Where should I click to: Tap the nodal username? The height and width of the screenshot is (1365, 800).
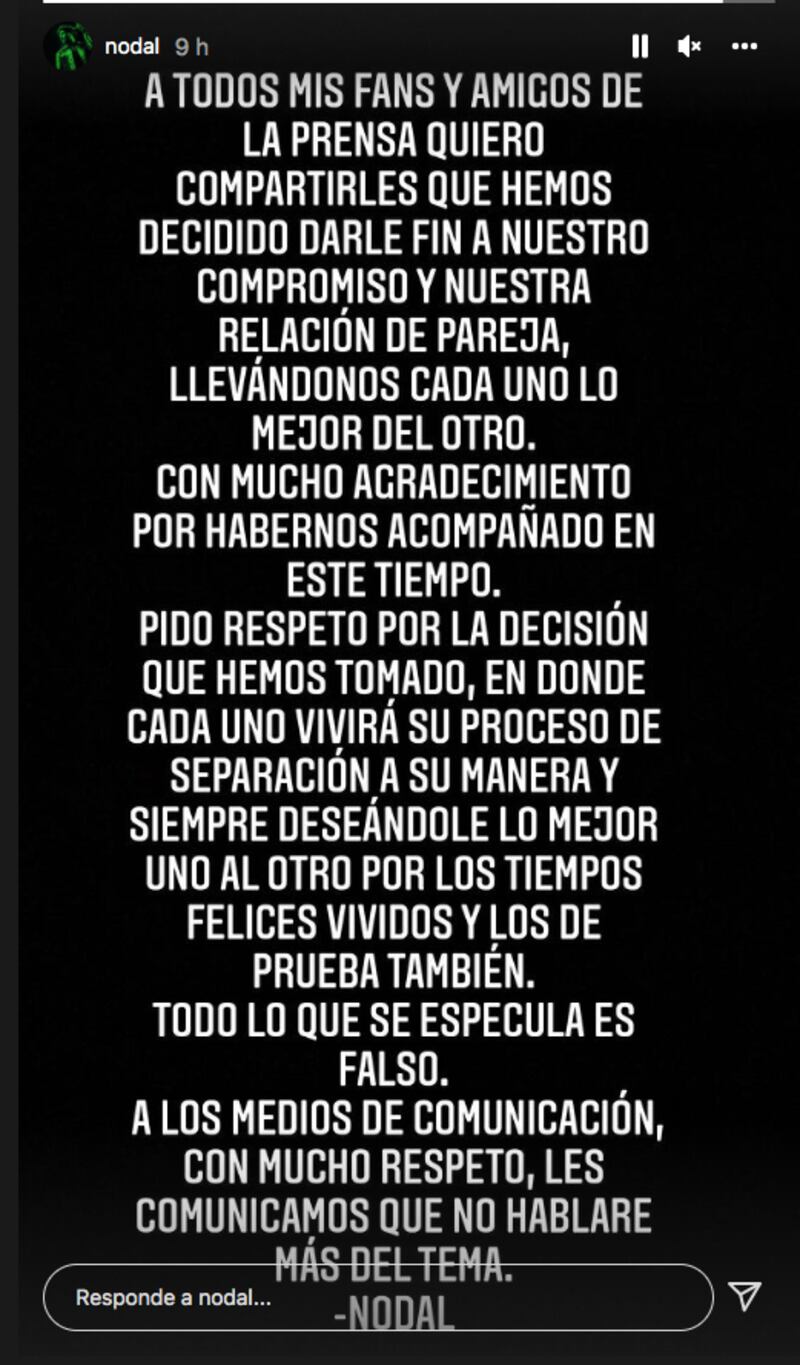[x=131, y=47]
